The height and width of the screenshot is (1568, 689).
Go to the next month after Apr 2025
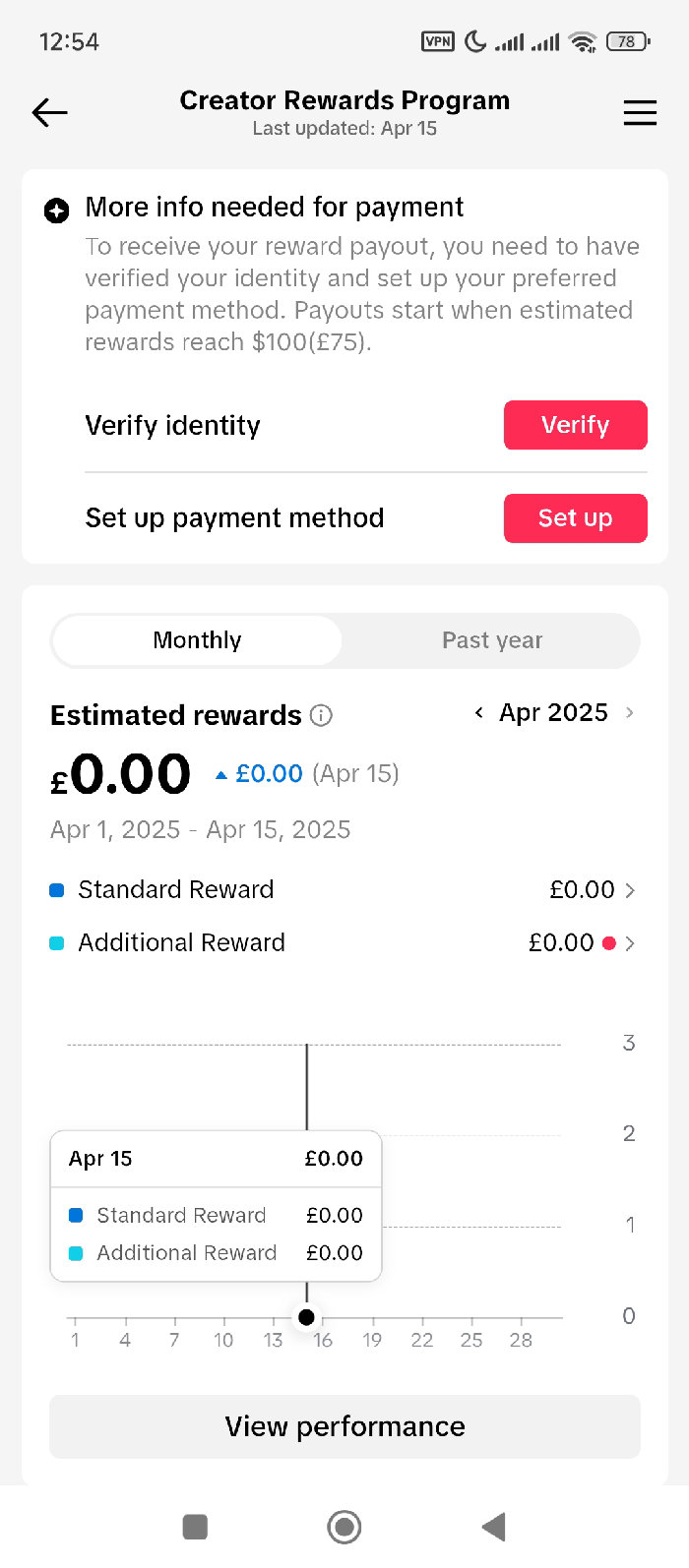(630, 712)
